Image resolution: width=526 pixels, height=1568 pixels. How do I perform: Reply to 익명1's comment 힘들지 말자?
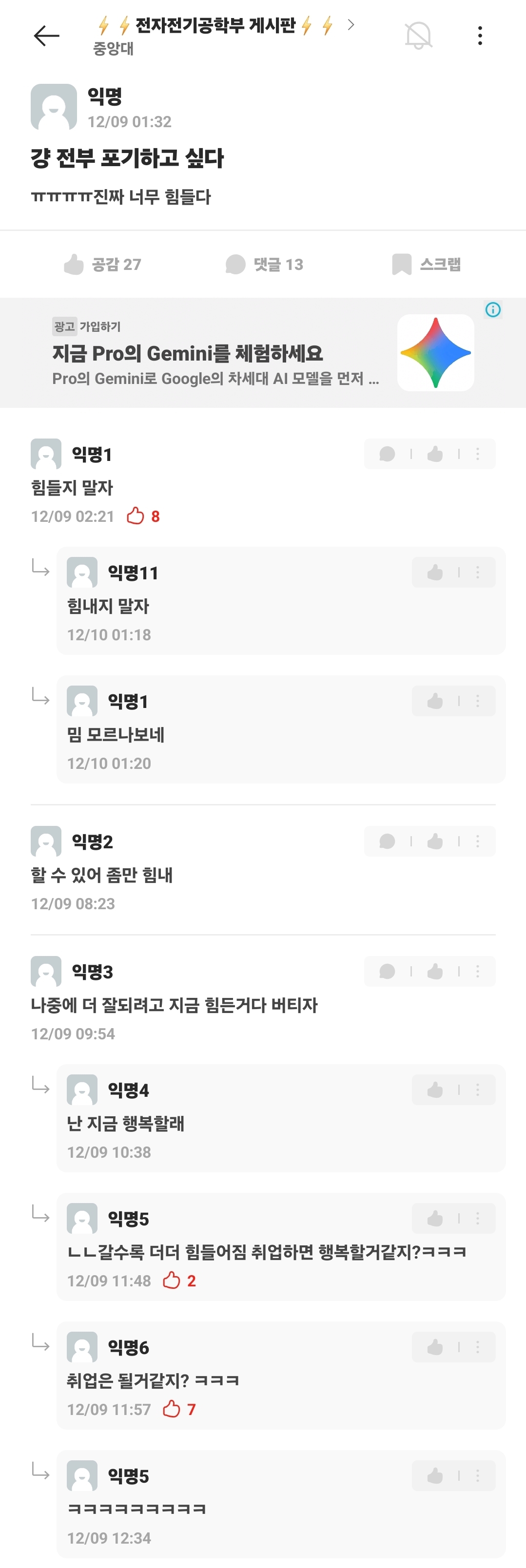(x=387, y=454)
